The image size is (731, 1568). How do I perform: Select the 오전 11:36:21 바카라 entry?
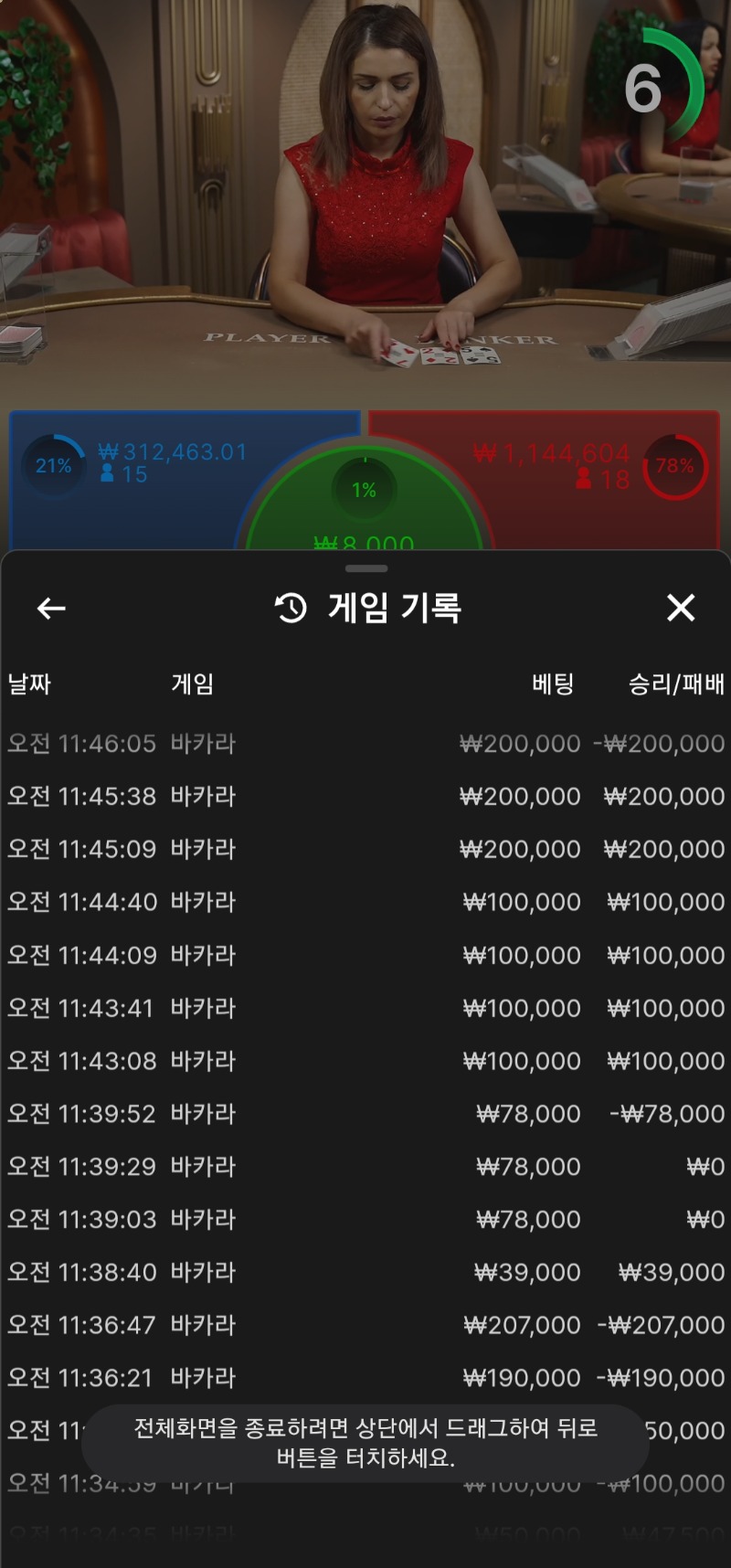coord(365,1379)
